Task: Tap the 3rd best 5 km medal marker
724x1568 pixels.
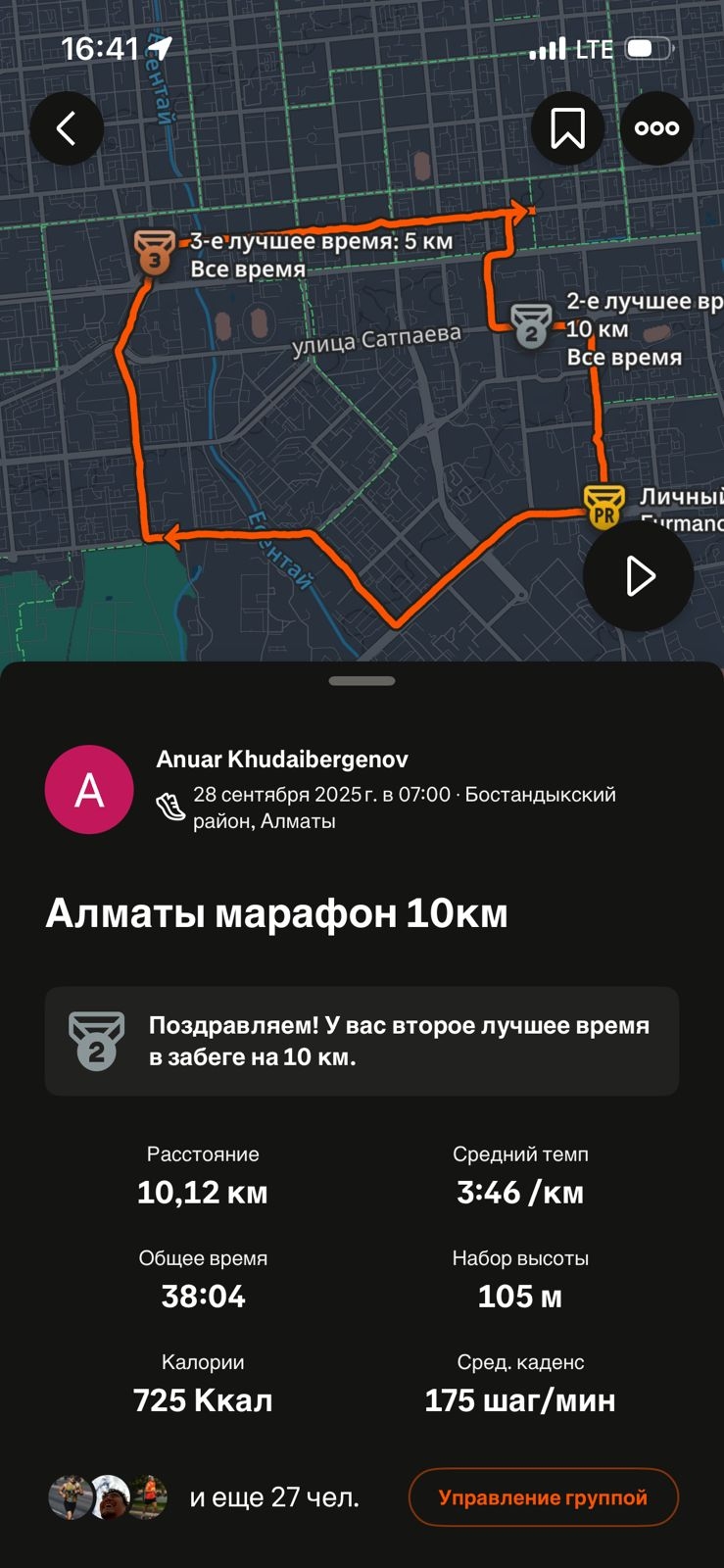Action: point(154,252)
